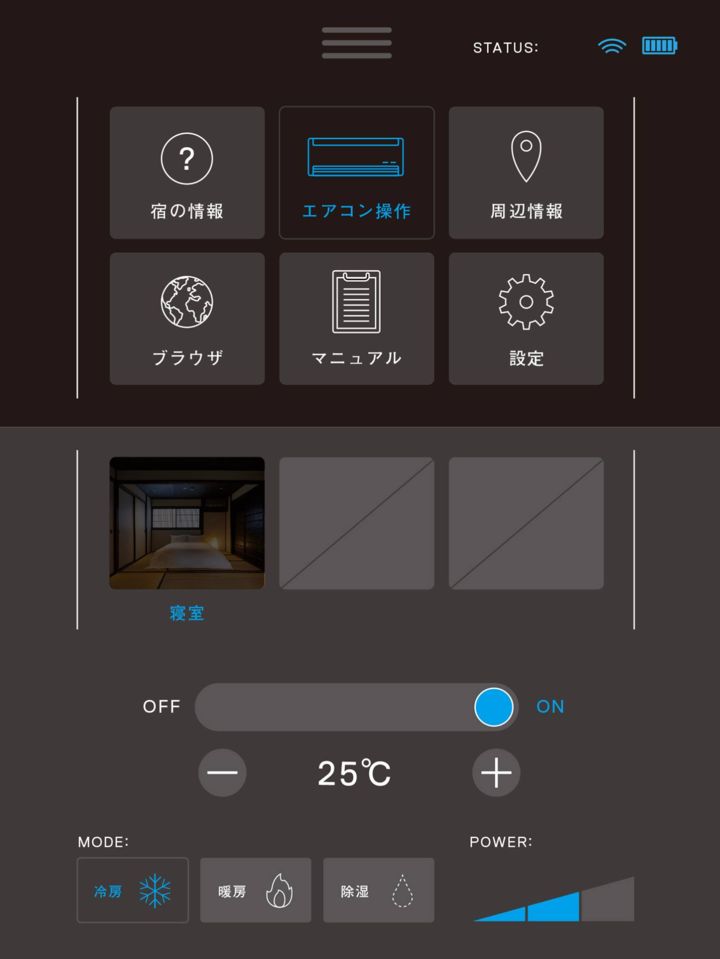Launch the ブラウザ tile
This screenshot has height=959, width=720.
point(187,318)
